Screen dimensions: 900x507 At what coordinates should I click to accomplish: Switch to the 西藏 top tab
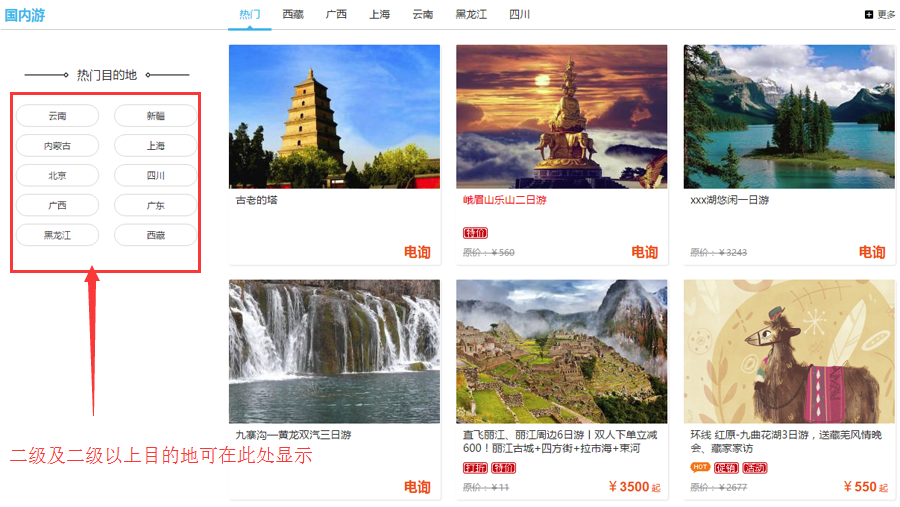[x=293, y=15]
